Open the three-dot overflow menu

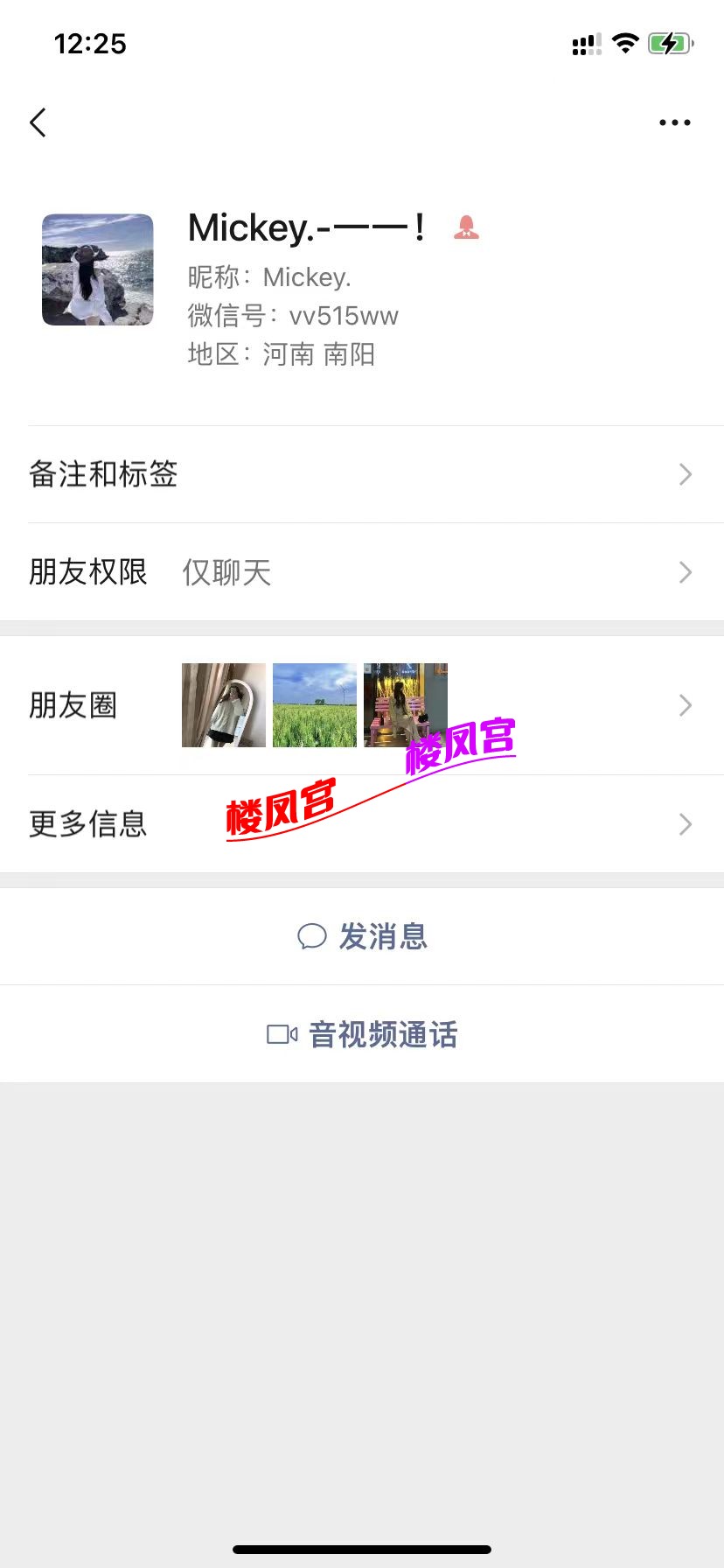[674, 122]
